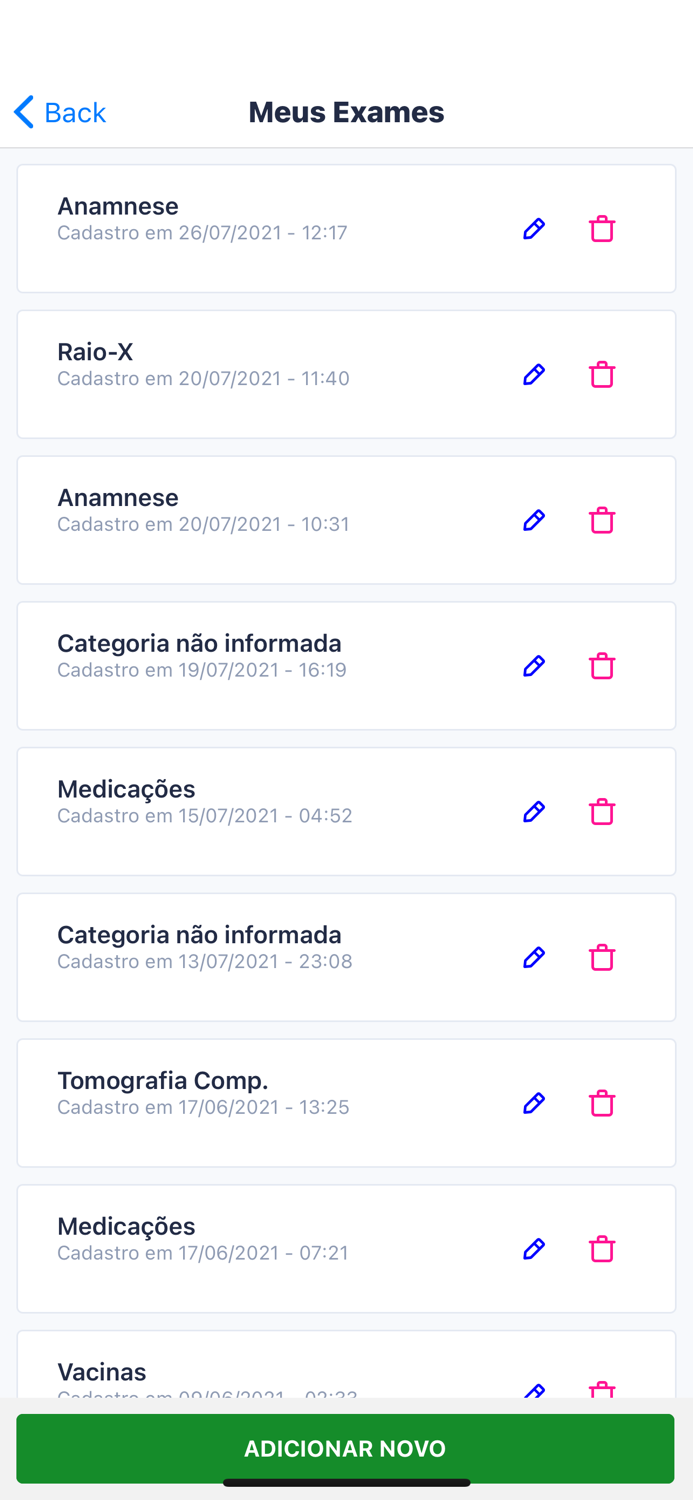Edit the Medicações exam from 15/07/2021
693x1500 pixels.
coord(534,812)
